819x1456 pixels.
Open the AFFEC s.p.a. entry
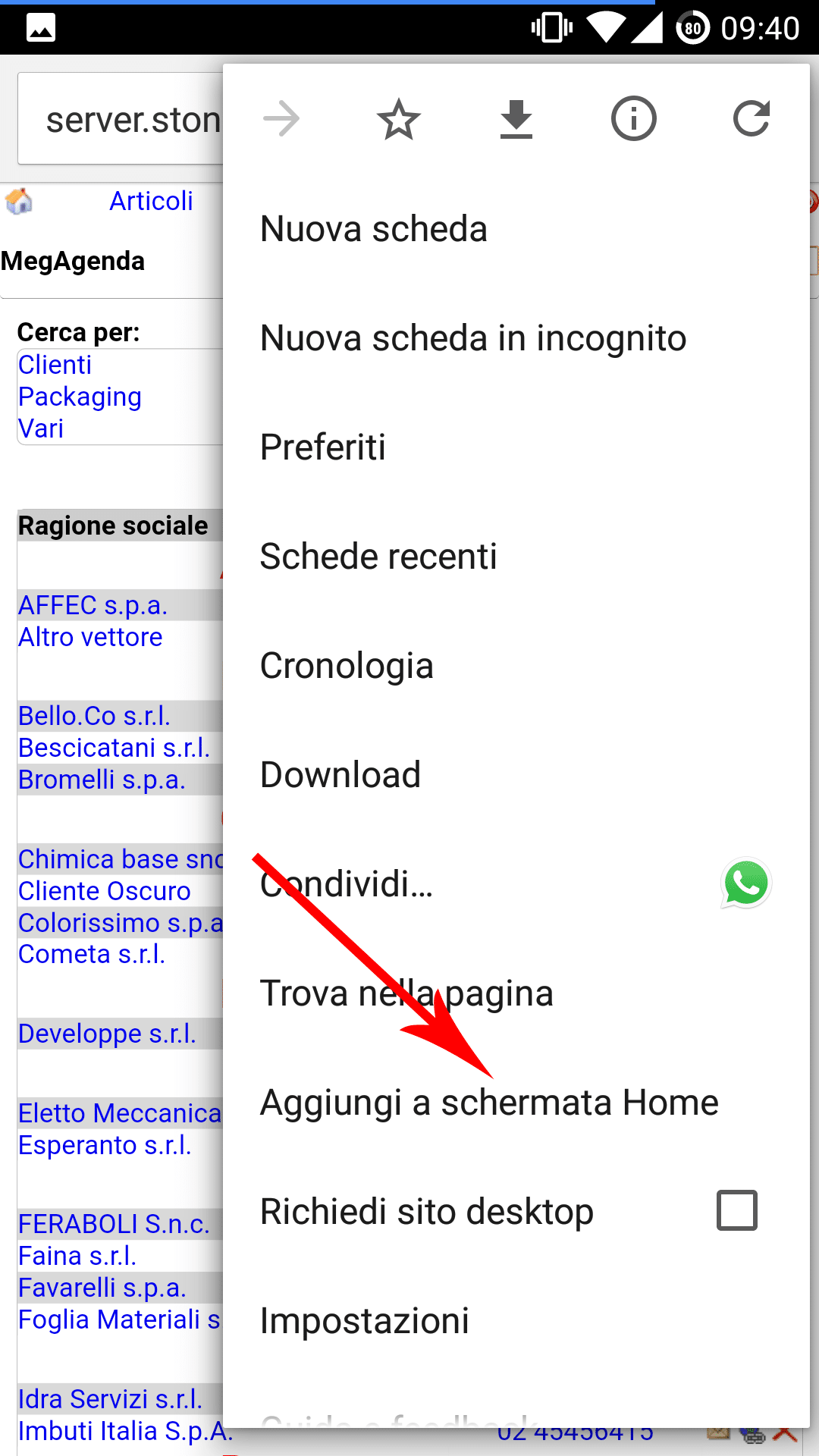click(x=93, y=605)
